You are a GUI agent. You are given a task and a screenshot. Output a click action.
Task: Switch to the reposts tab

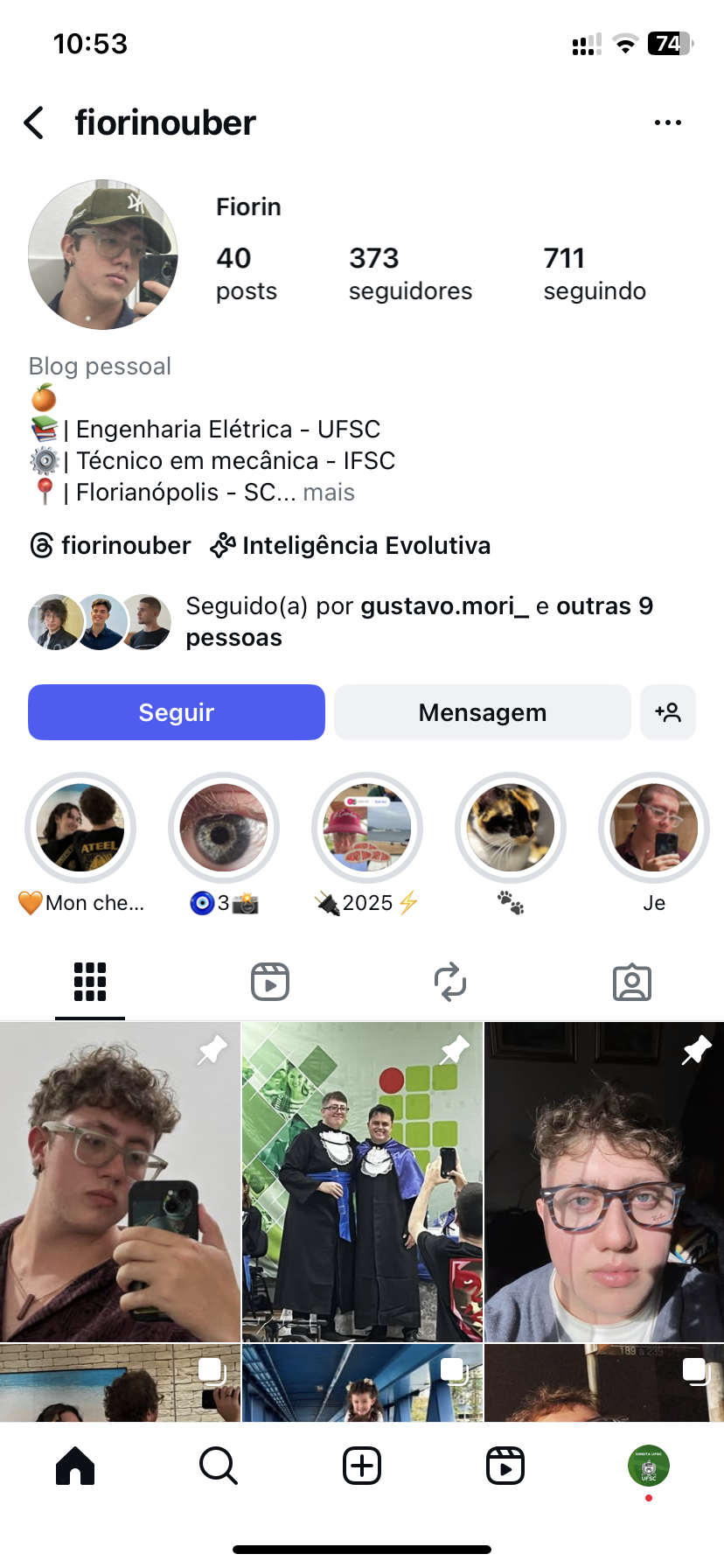450,982
